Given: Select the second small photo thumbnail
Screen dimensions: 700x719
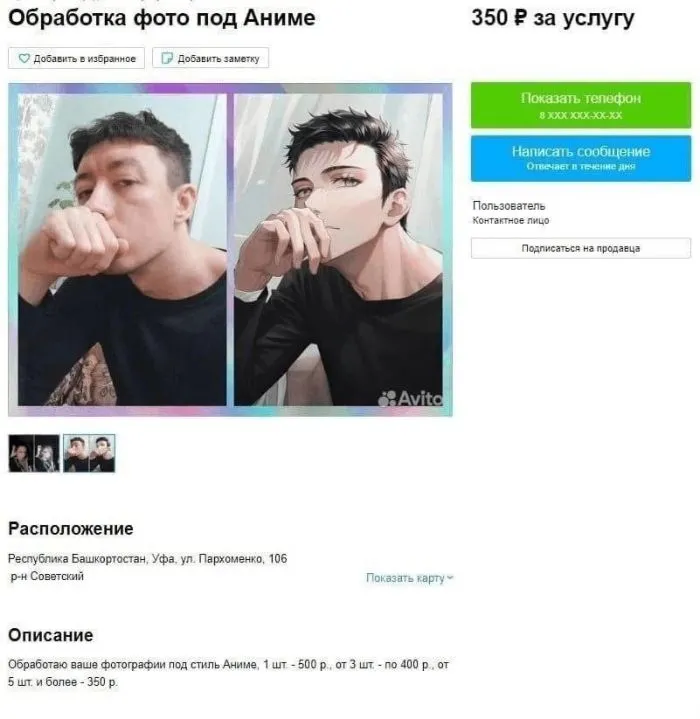Looking at the screenshot, I should tap(89, 453).
